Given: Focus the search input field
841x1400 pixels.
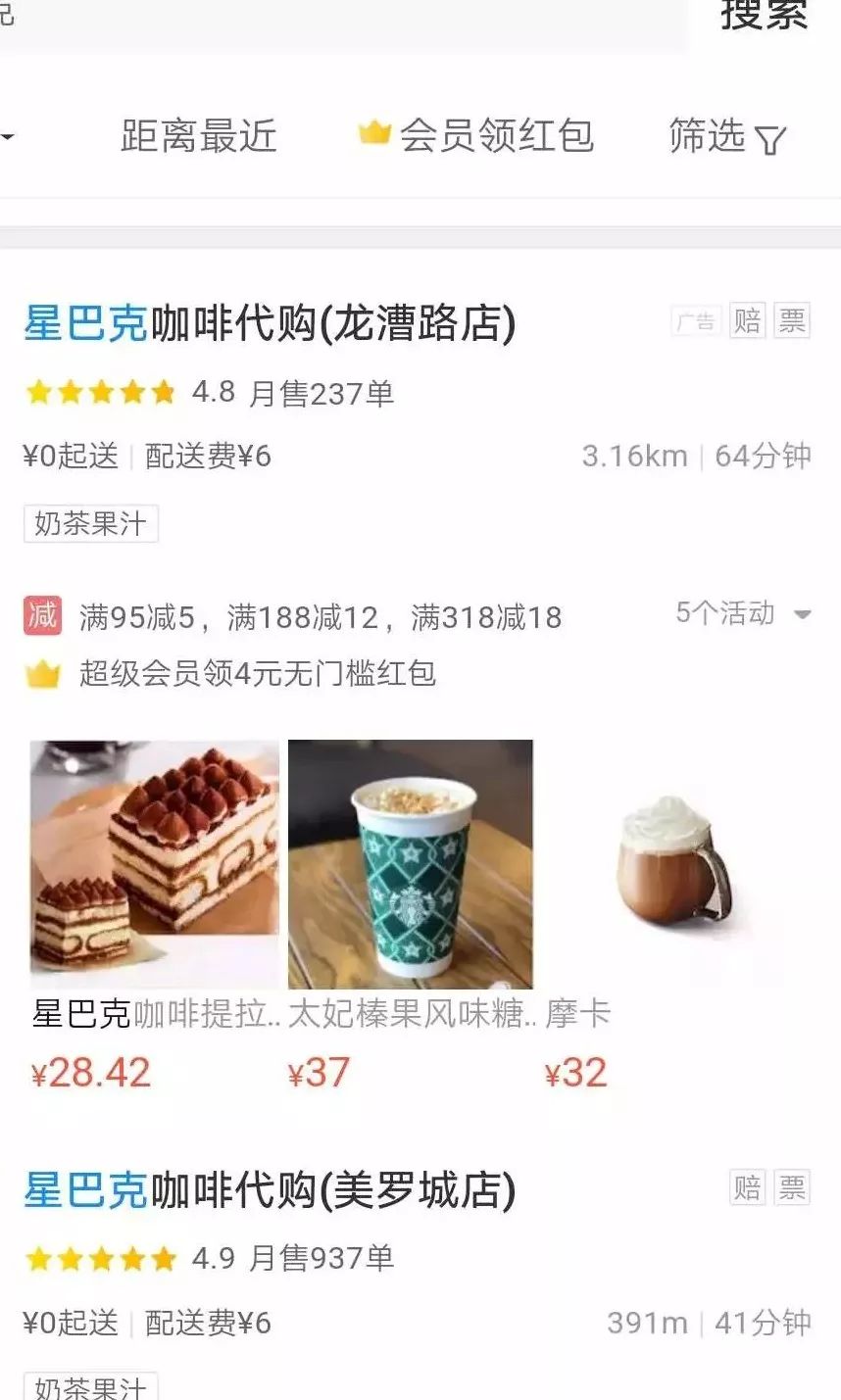Looking at the screenshot, I should point(343,22).
